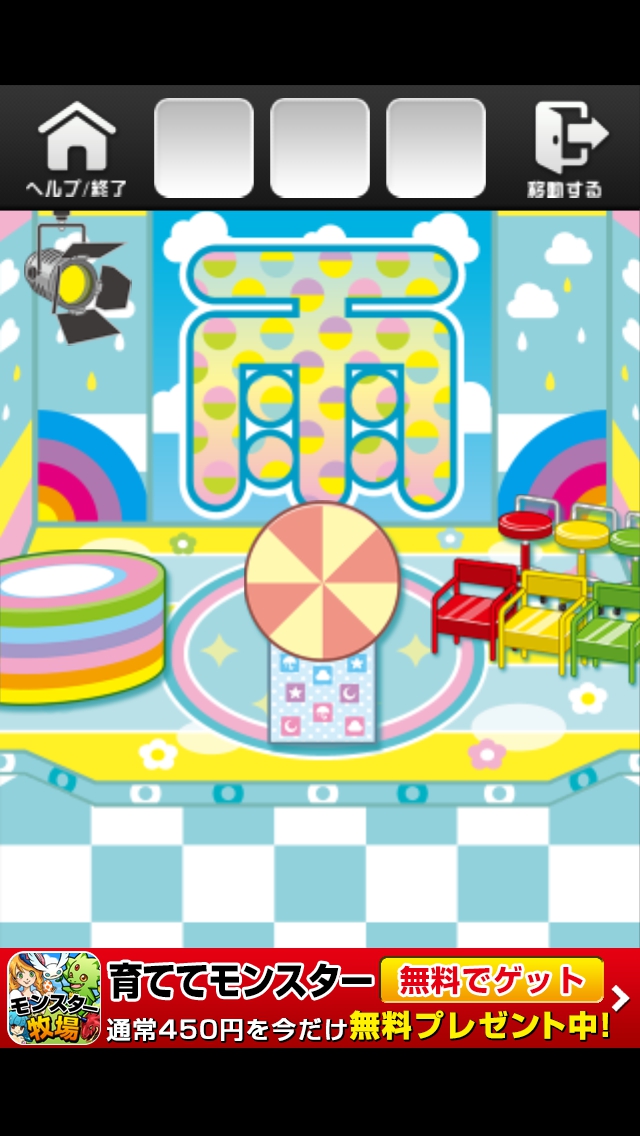Select the middle empty inventory slot

click(x=320, y=148)
